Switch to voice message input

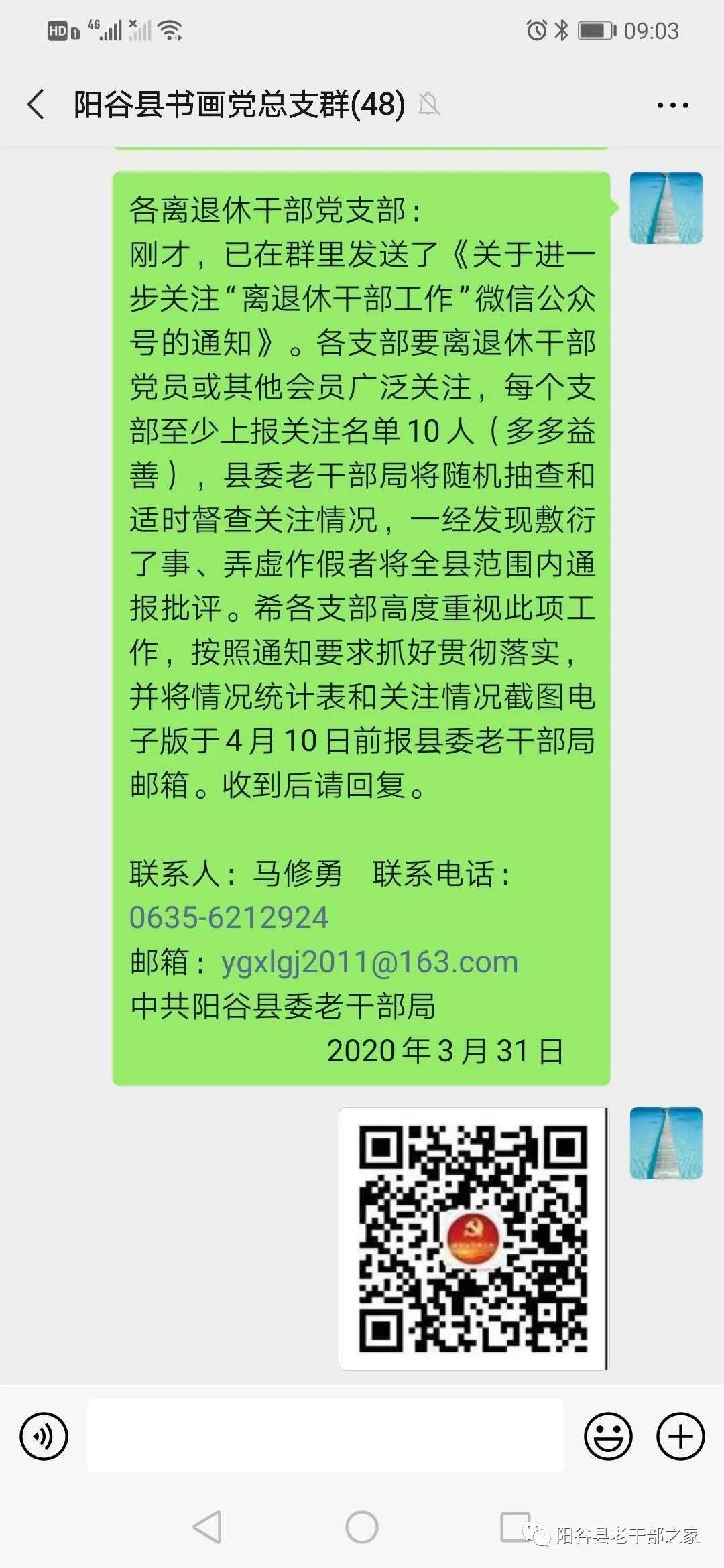44,1436
